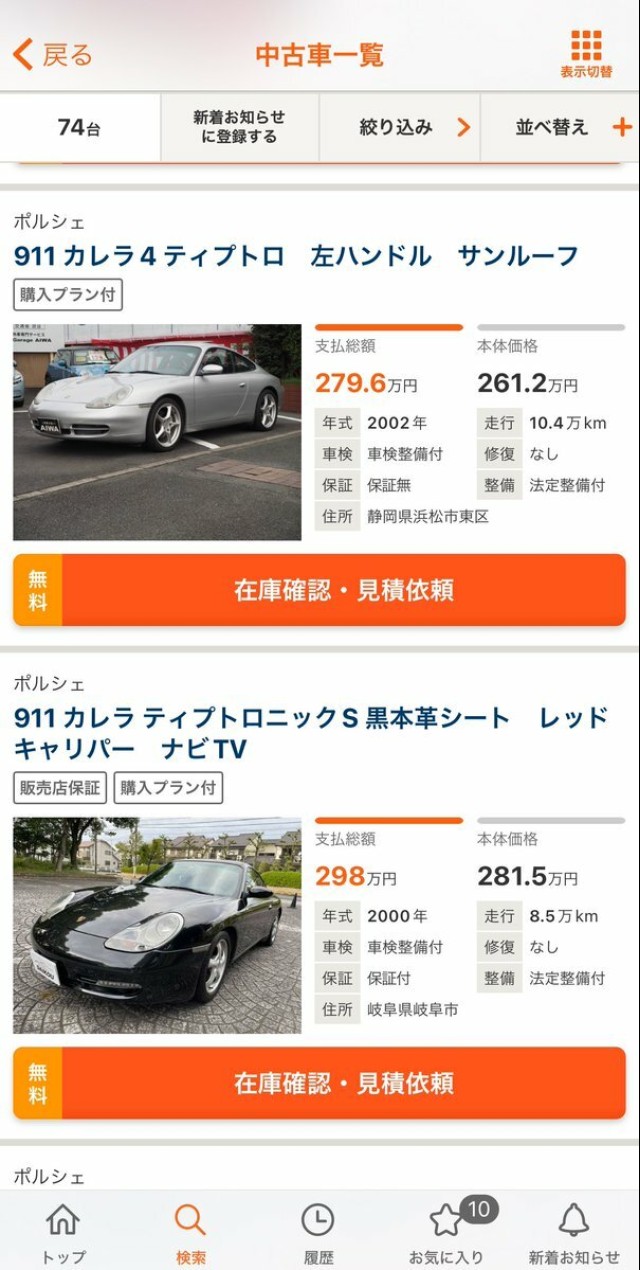Open the 911 カレラ4 ティプトロ listing

coord(296,256)
